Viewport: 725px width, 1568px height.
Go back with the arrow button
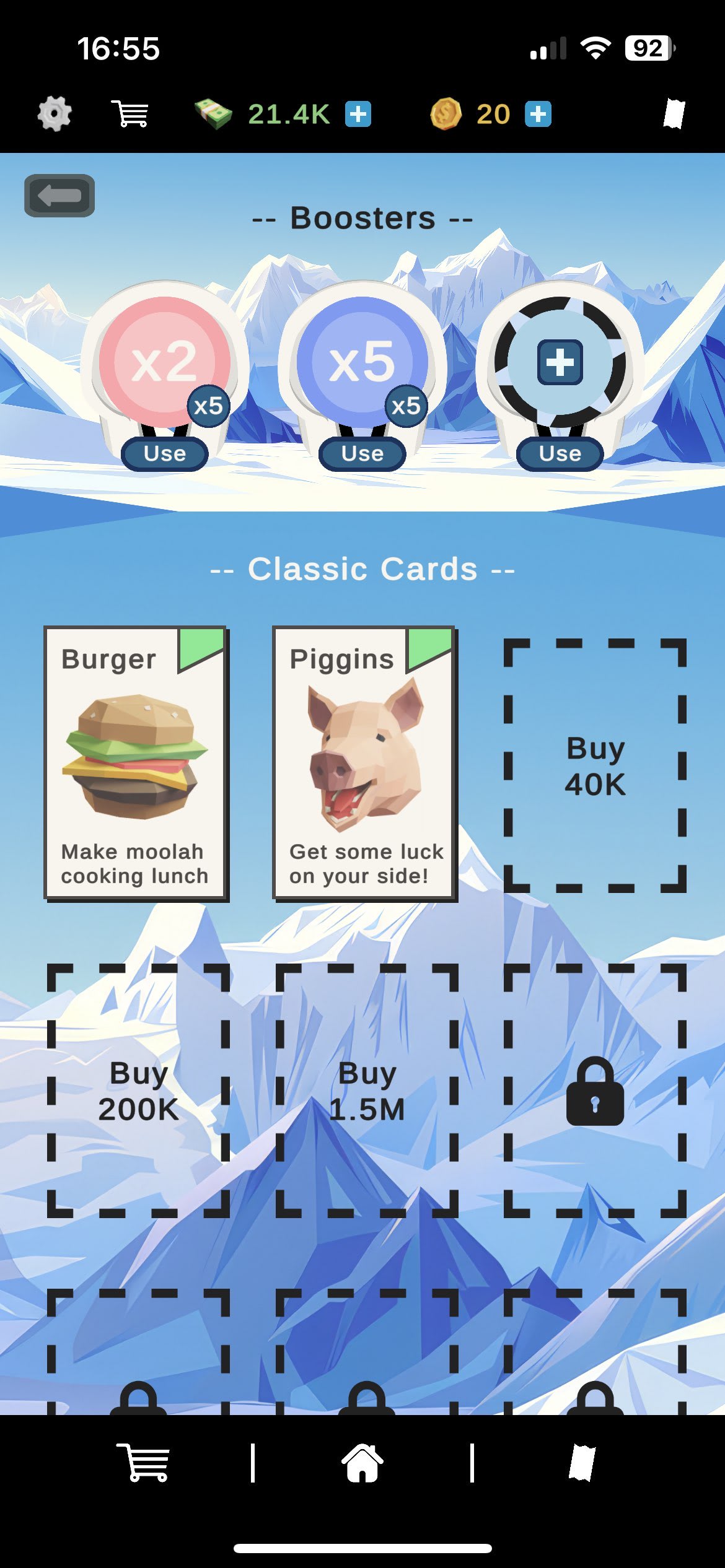[59, 196]
